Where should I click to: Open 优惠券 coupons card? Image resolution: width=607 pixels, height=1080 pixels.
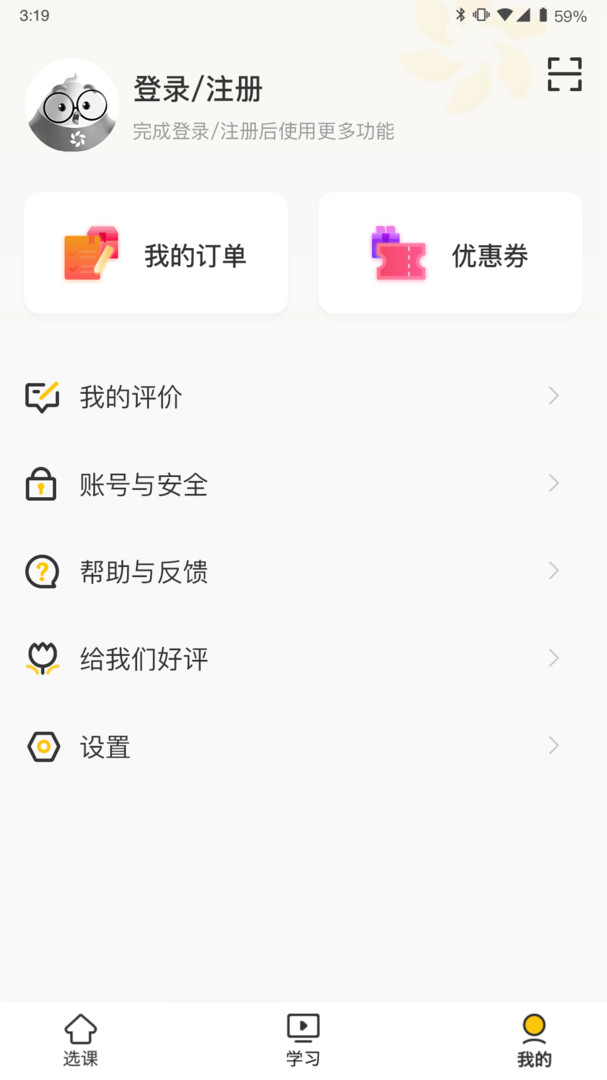click(x=450, y=254)
